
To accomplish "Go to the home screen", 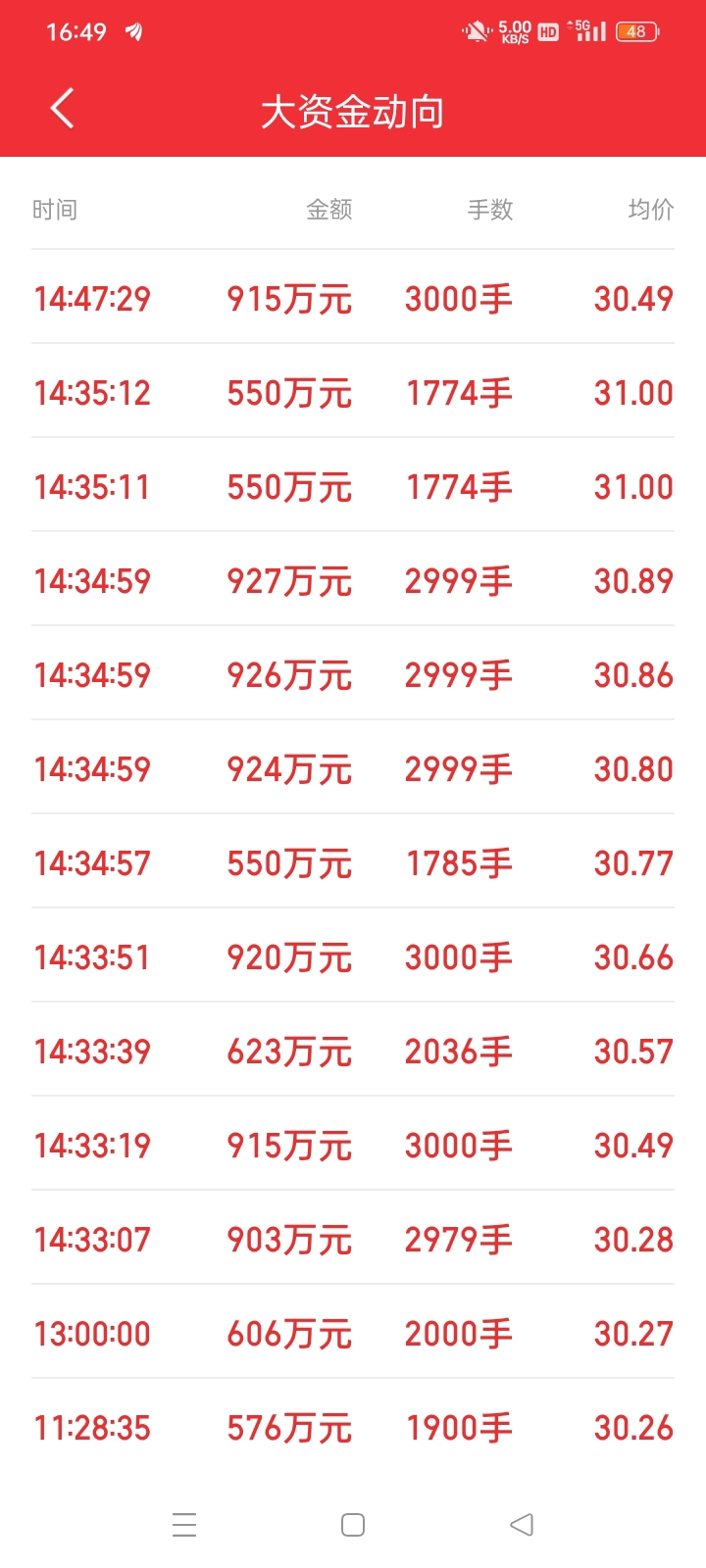I will tap(353, 1525).
